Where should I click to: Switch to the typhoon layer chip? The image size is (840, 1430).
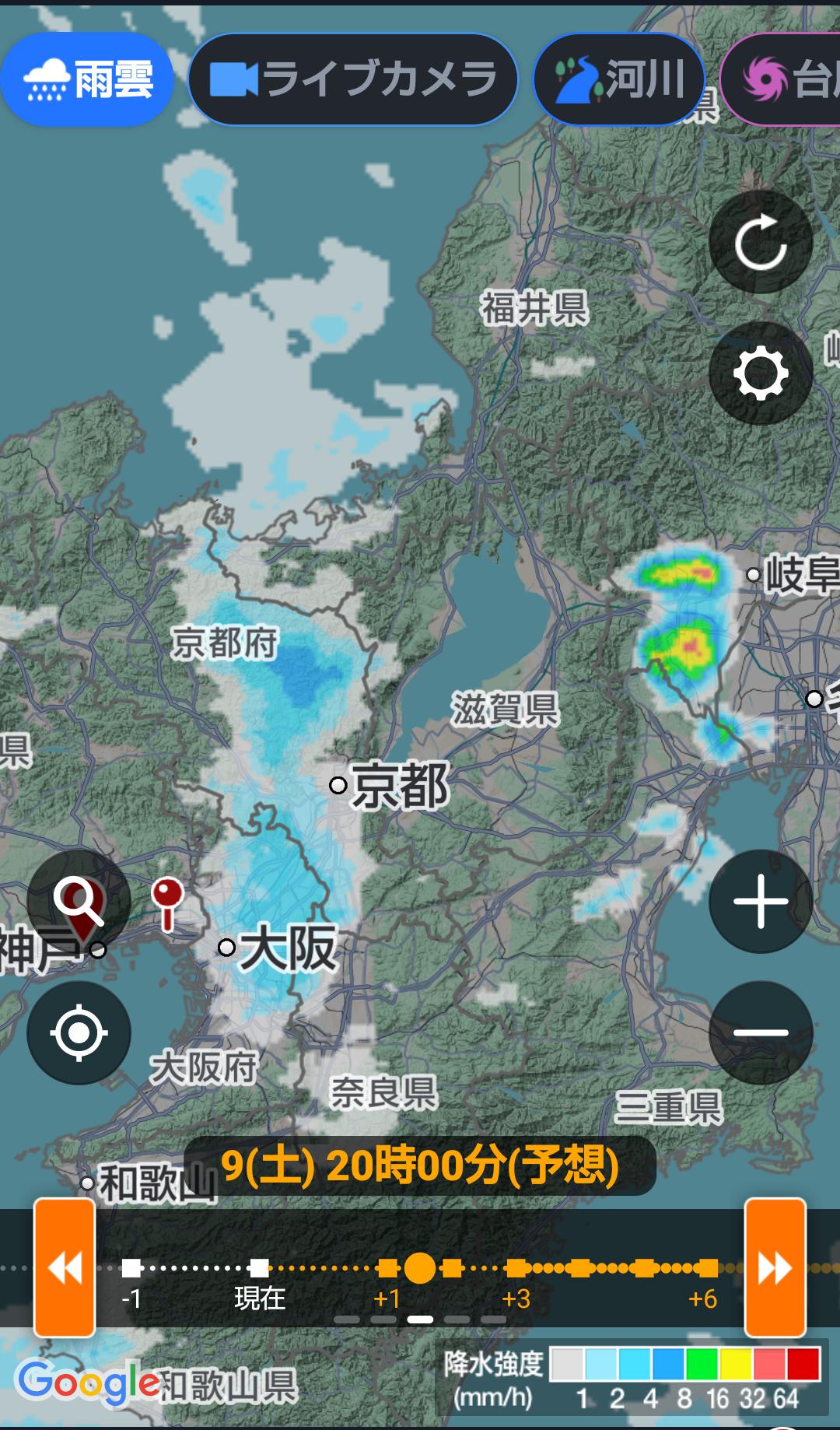[782, 79]
